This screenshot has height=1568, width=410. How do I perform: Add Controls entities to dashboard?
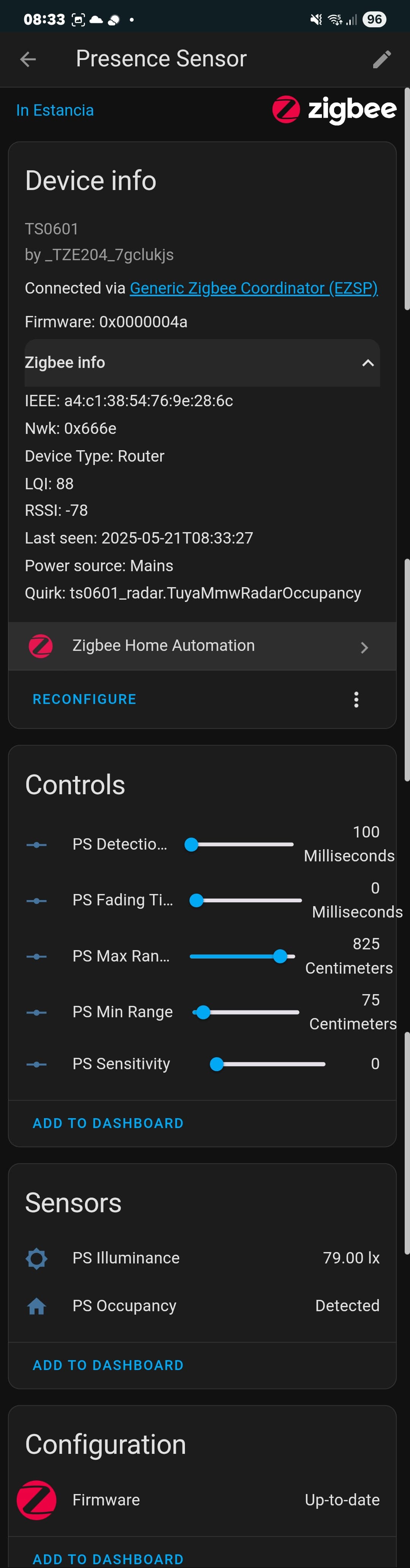coord(108,1123)
